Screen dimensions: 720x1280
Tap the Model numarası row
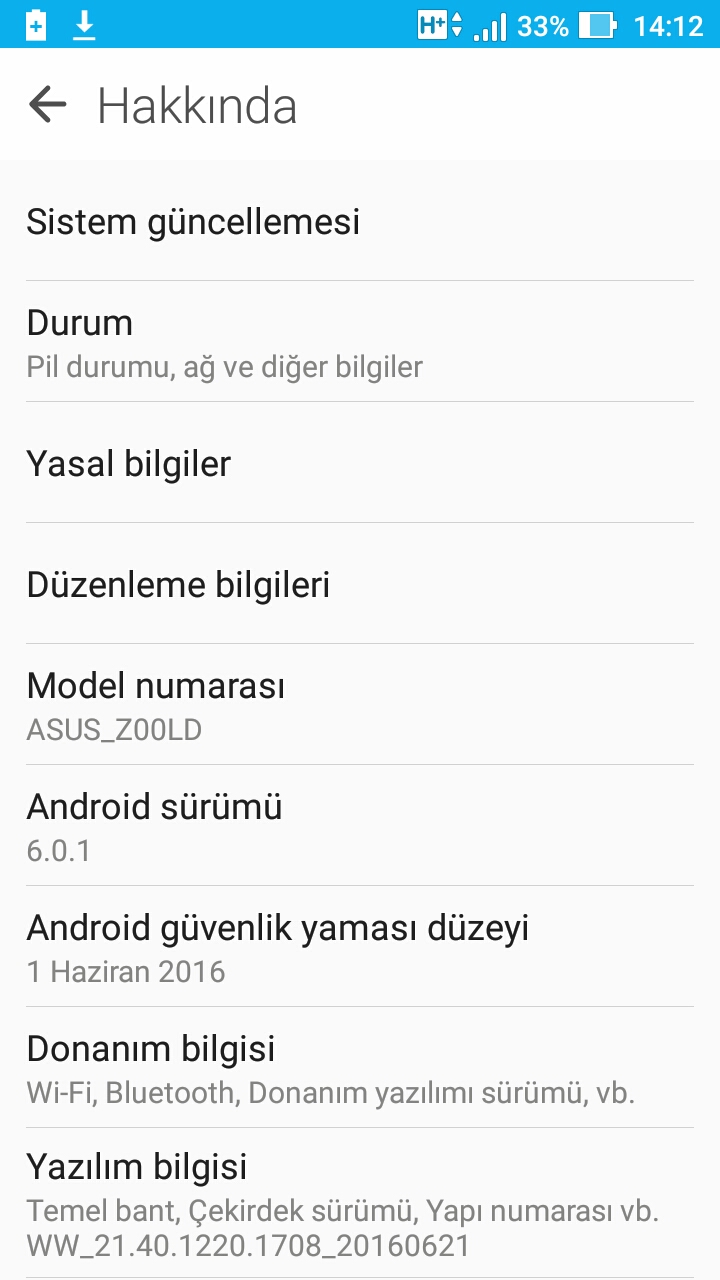pos(360,706)
